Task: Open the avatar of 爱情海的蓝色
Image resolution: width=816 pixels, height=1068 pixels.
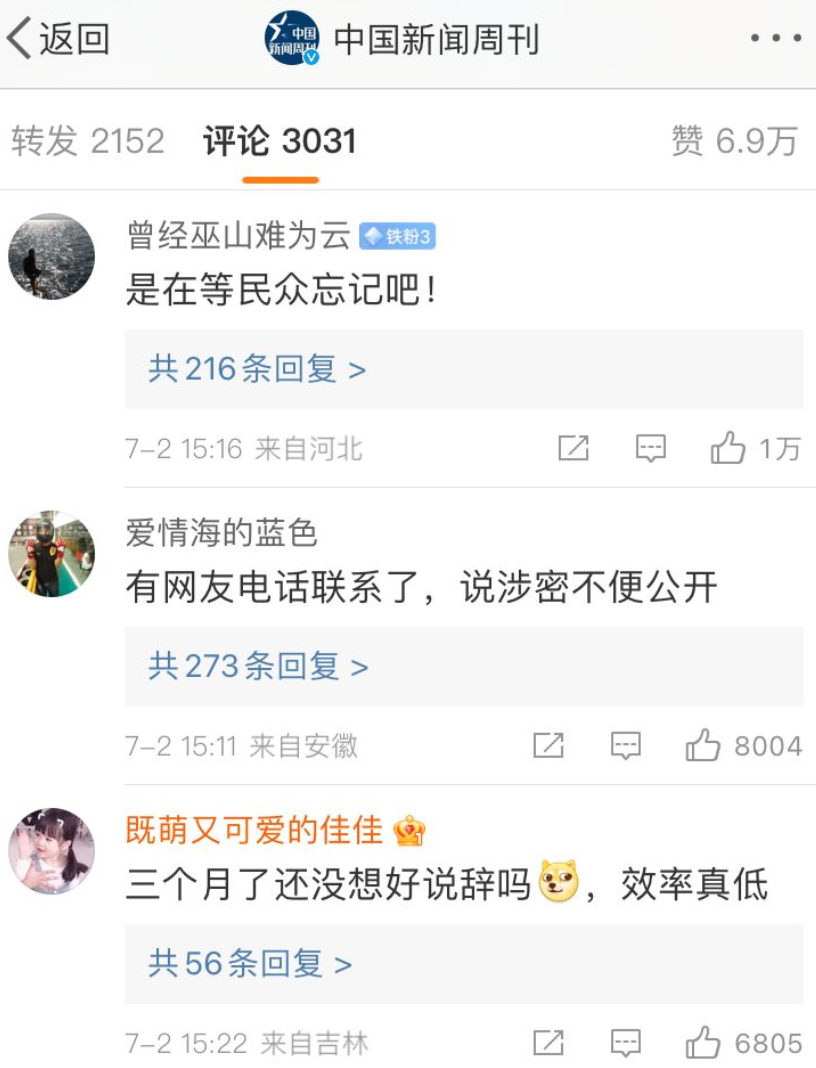Action: (x=52, y=554)
